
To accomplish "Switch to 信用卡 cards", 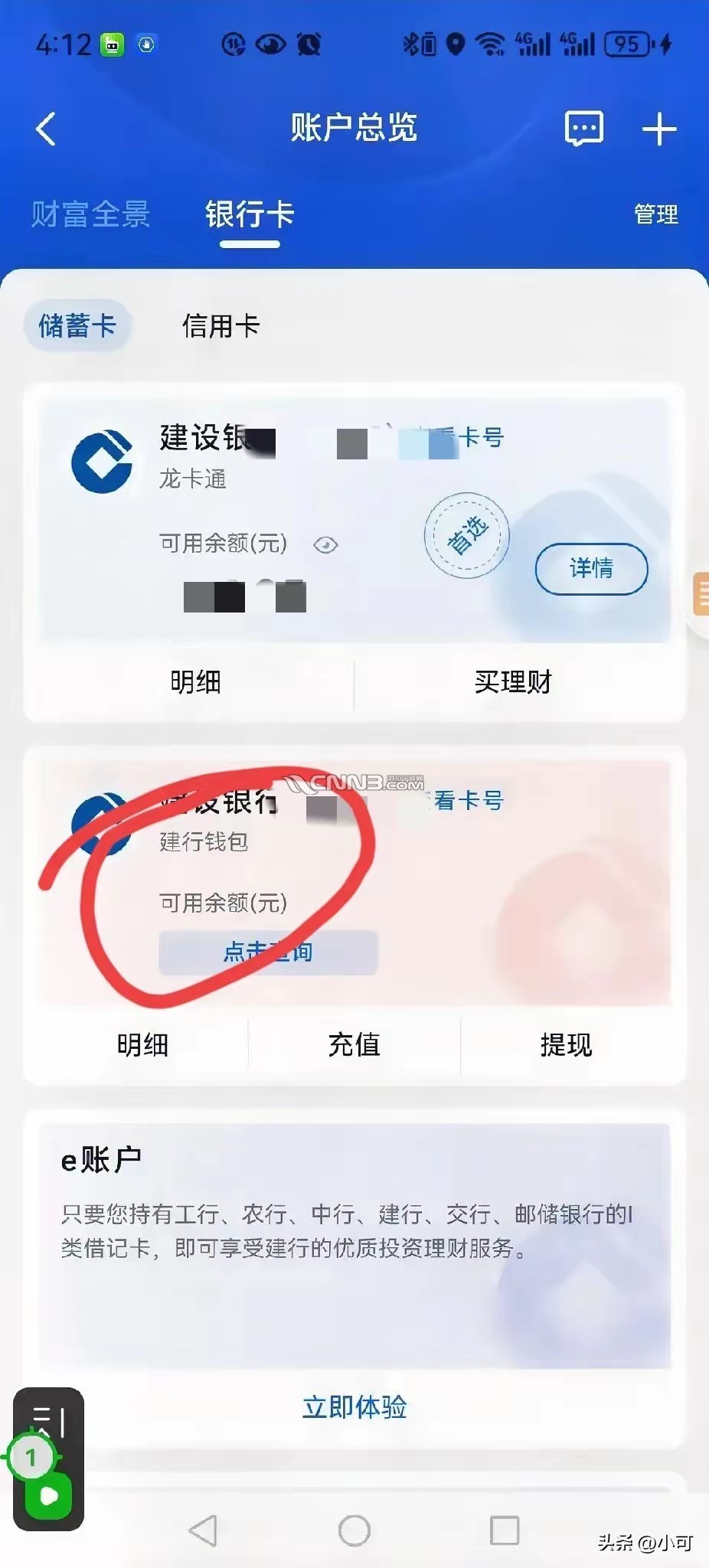I will click(221, 326).
